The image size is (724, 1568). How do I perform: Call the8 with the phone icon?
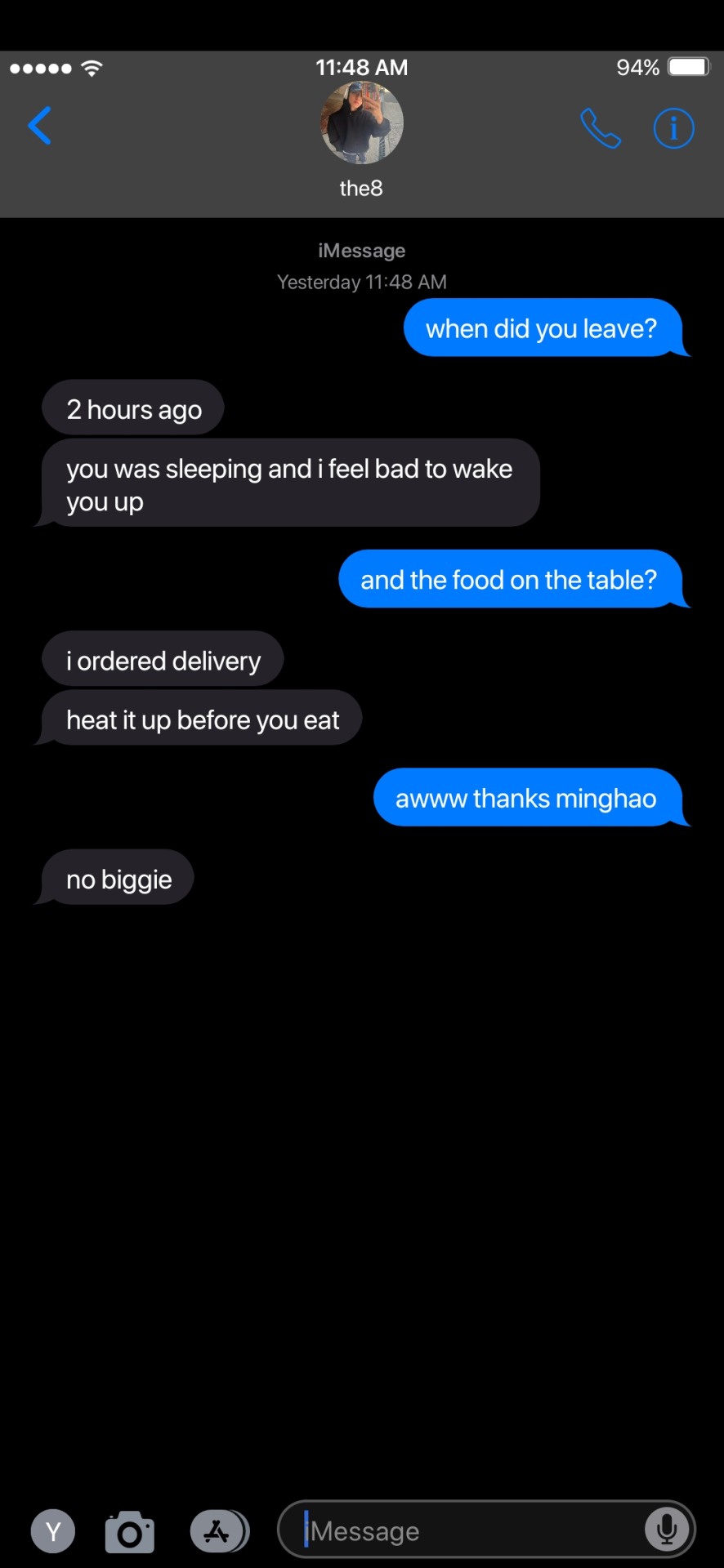600,128
